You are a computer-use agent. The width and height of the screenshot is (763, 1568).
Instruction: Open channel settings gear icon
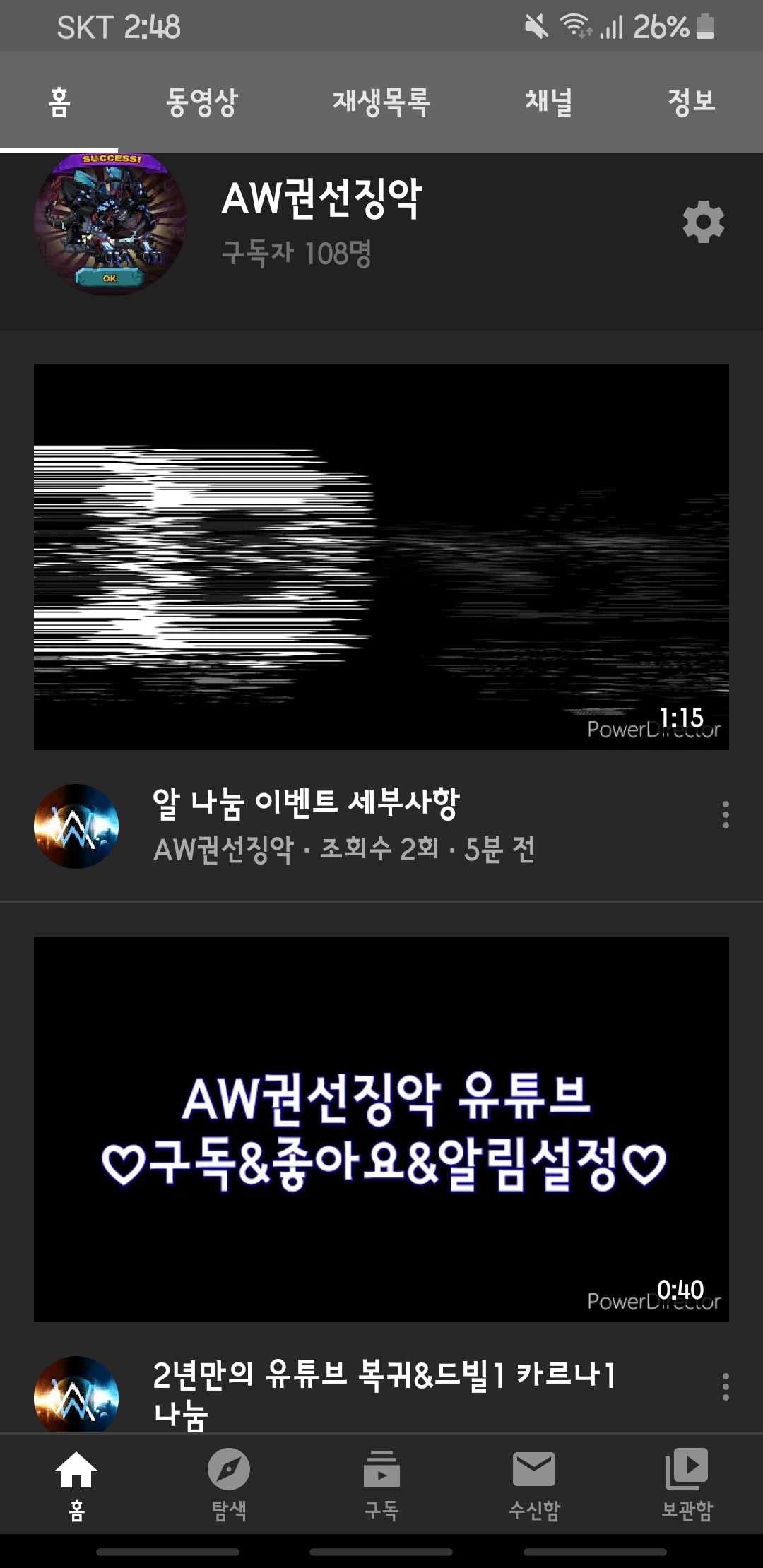[x=704, y=222]
